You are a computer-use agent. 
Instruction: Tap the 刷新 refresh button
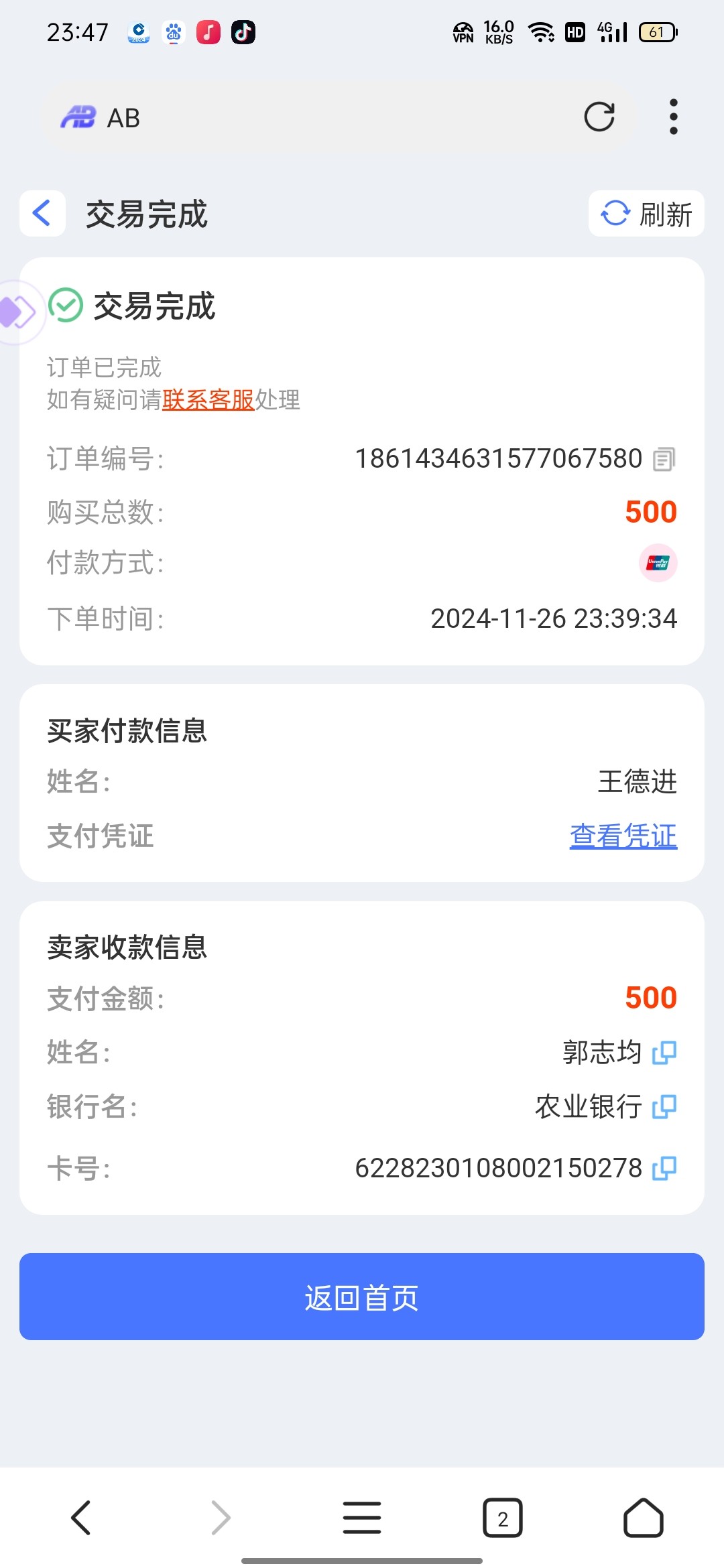(646, 214)
